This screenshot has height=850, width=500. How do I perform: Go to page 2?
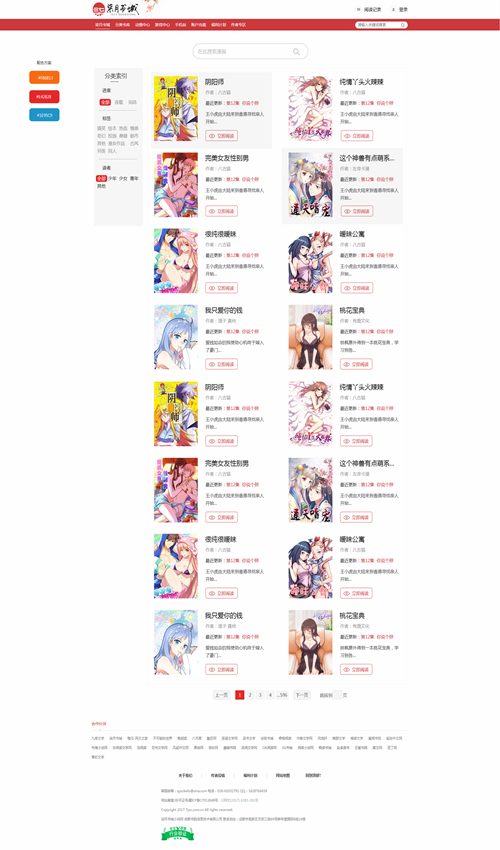249,695
